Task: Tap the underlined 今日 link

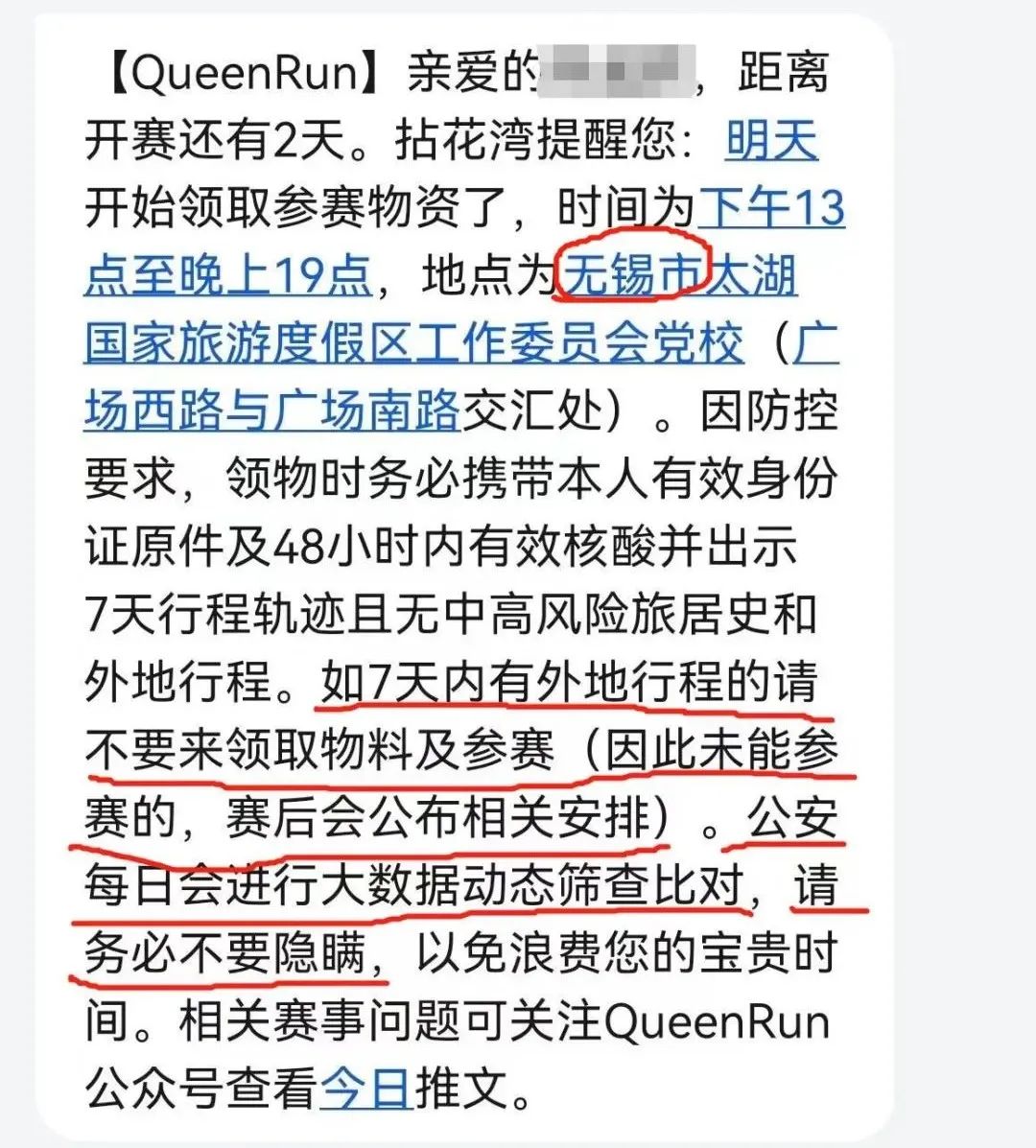Action: pos(365,1088)
